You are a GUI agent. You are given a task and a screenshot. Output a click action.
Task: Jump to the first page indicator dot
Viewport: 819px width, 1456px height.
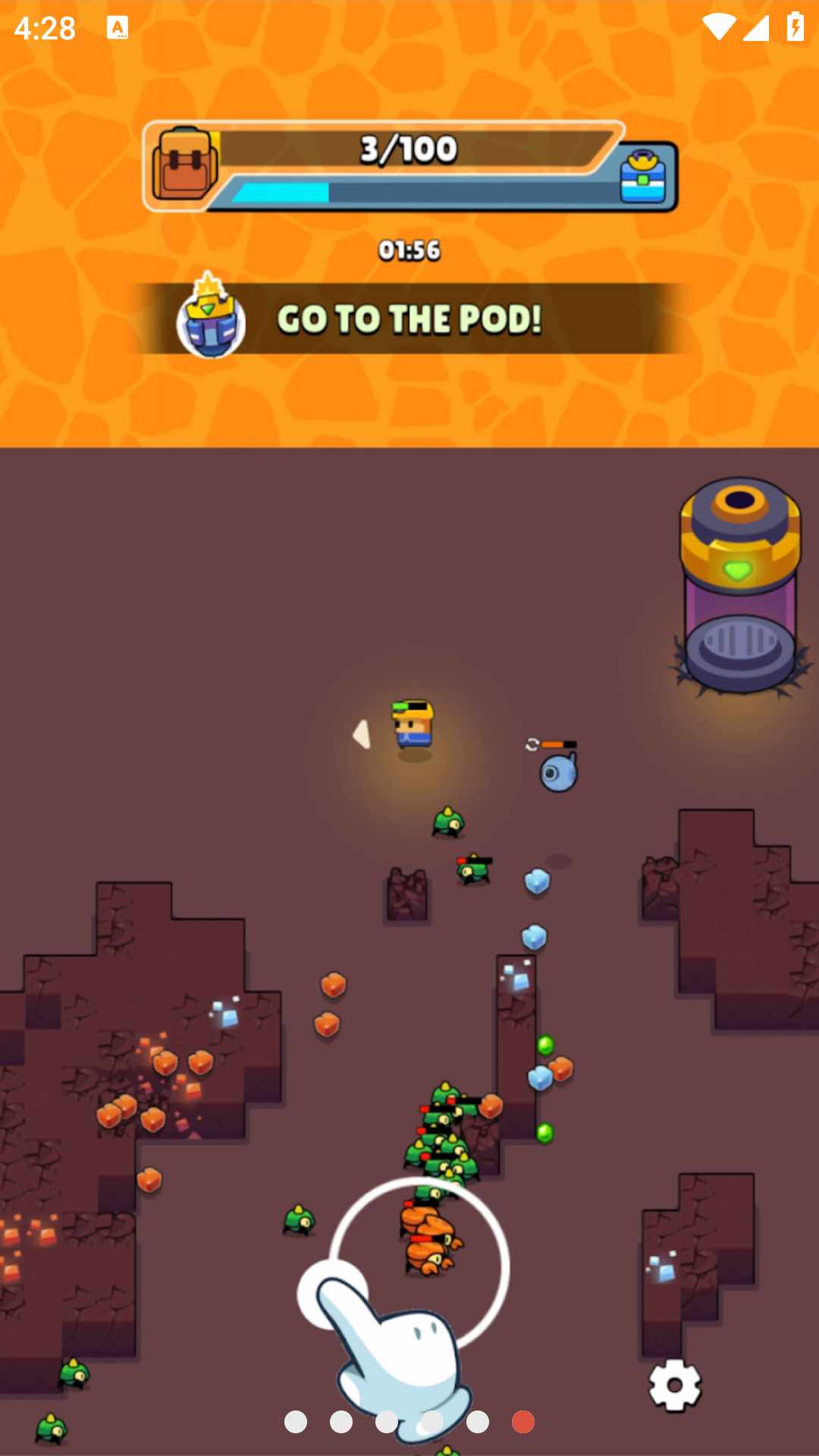[296, 1422]
